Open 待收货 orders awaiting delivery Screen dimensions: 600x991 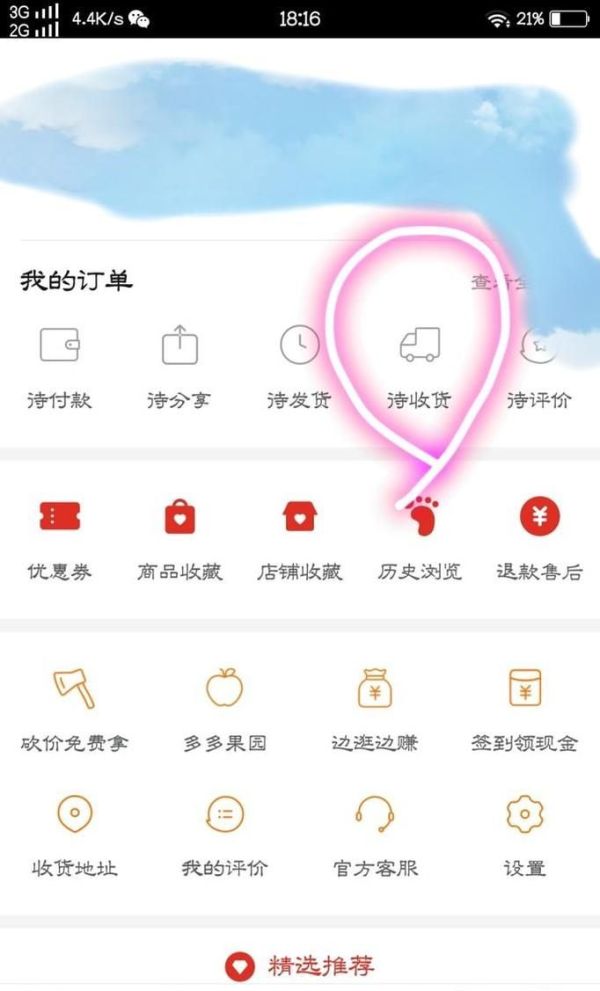[419, 366]
